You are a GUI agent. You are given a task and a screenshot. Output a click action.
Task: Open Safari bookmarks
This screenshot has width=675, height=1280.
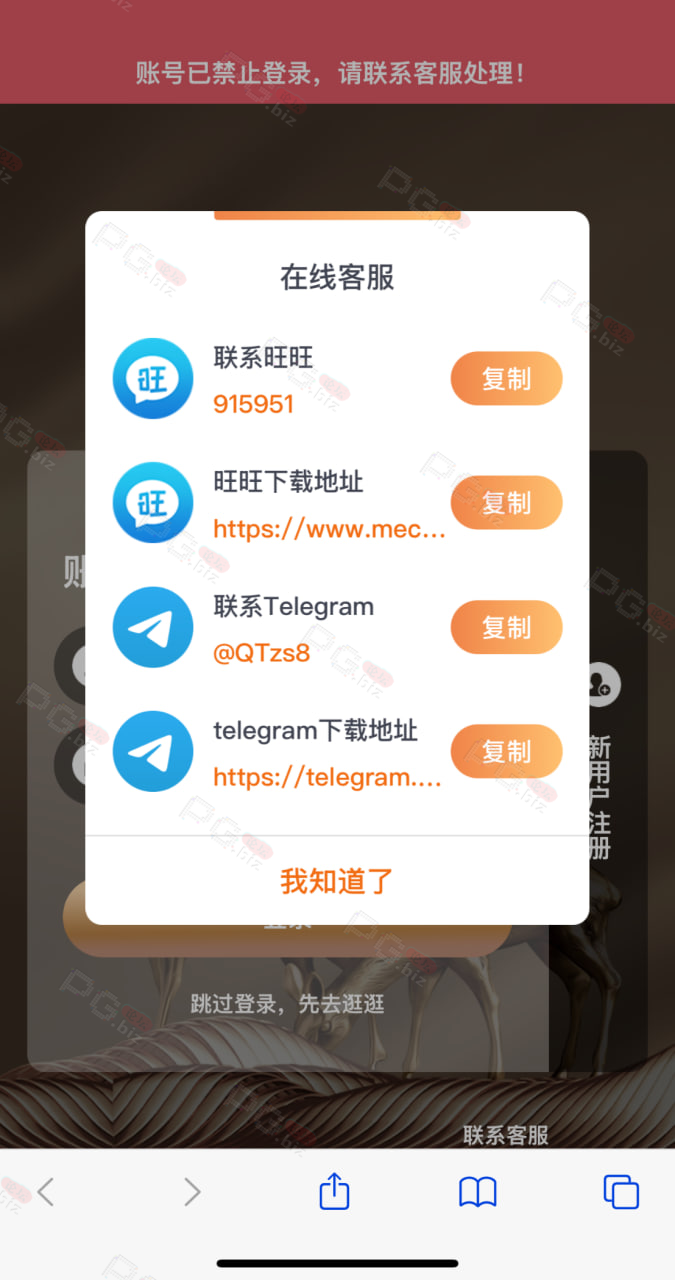(x=478, y=1192)
